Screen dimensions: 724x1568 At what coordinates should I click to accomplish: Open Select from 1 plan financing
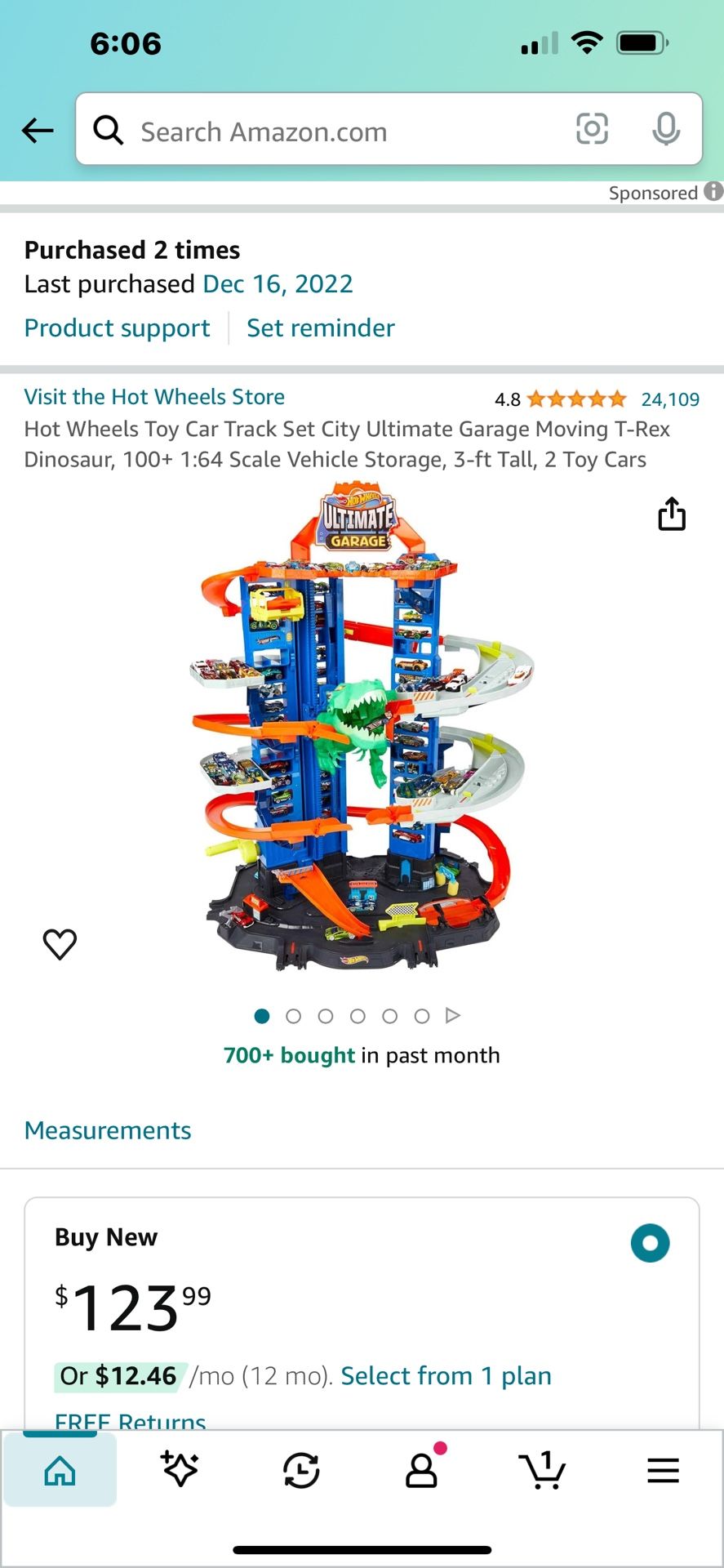[x=446, y=1375]
